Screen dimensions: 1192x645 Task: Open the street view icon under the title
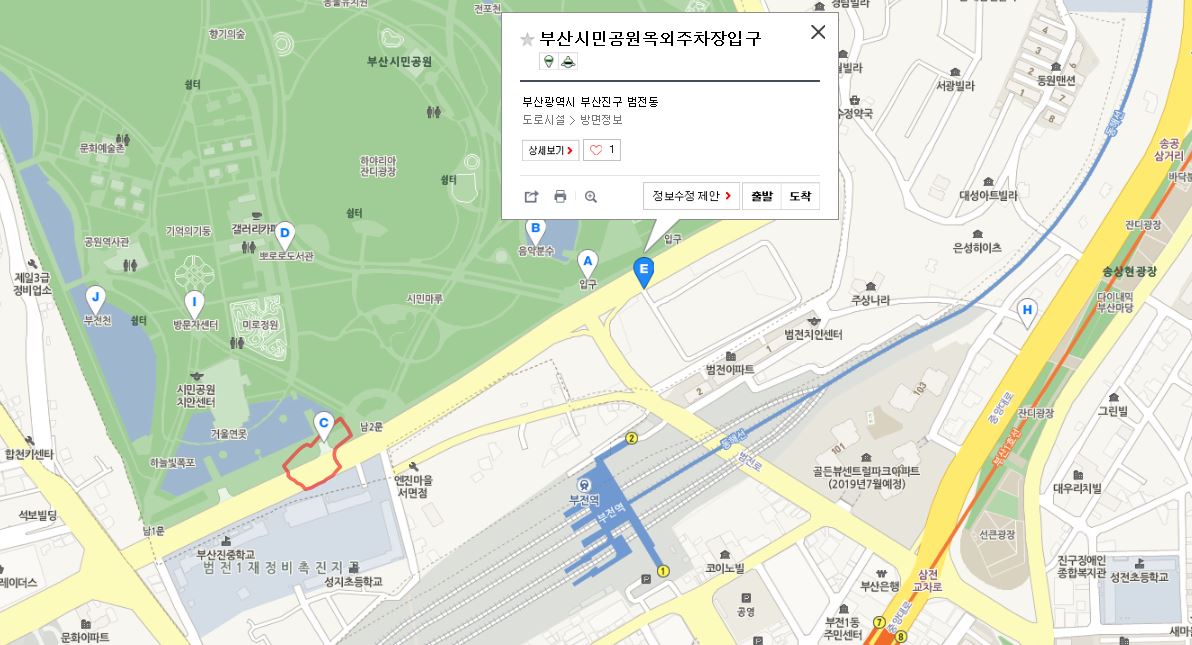tap(548, 62)
